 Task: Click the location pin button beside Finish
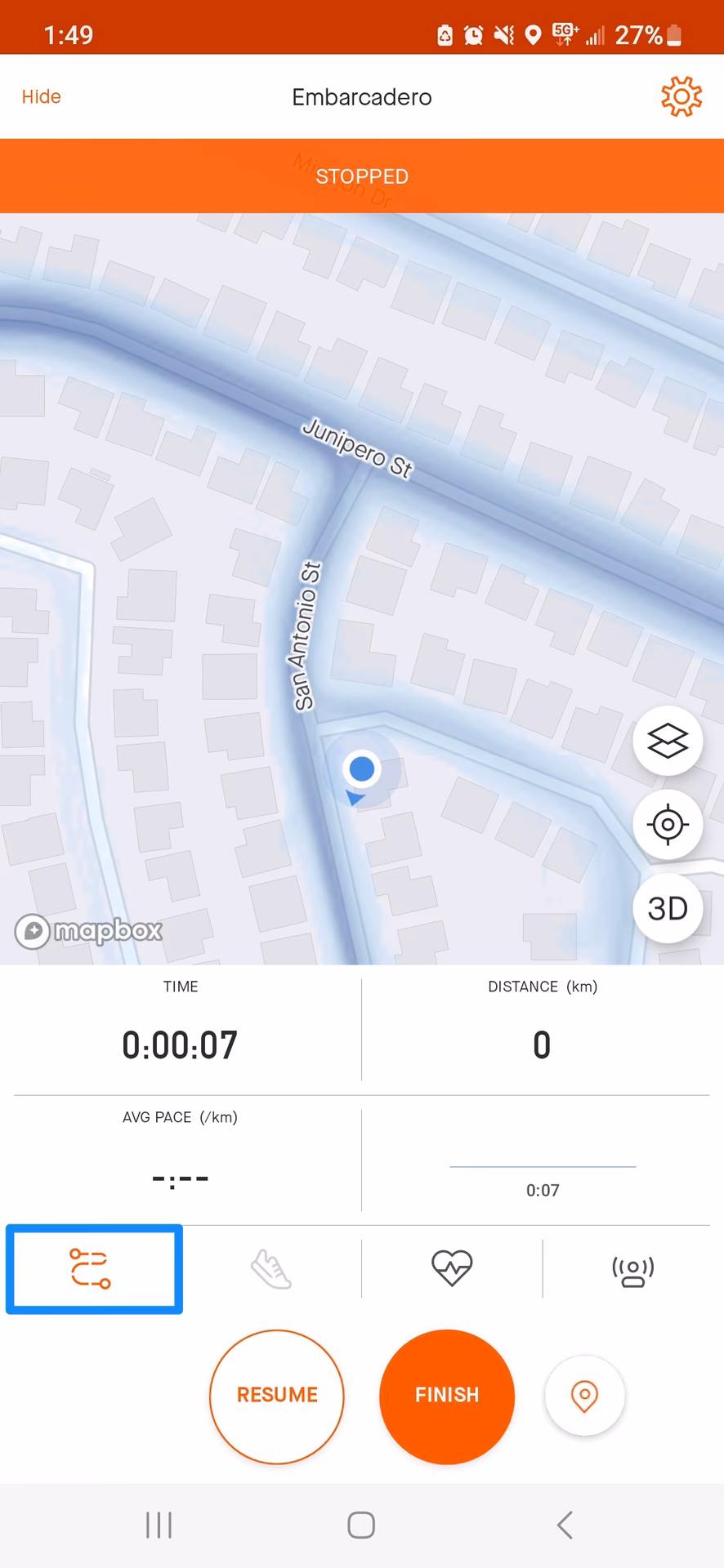pos(584,1396)
